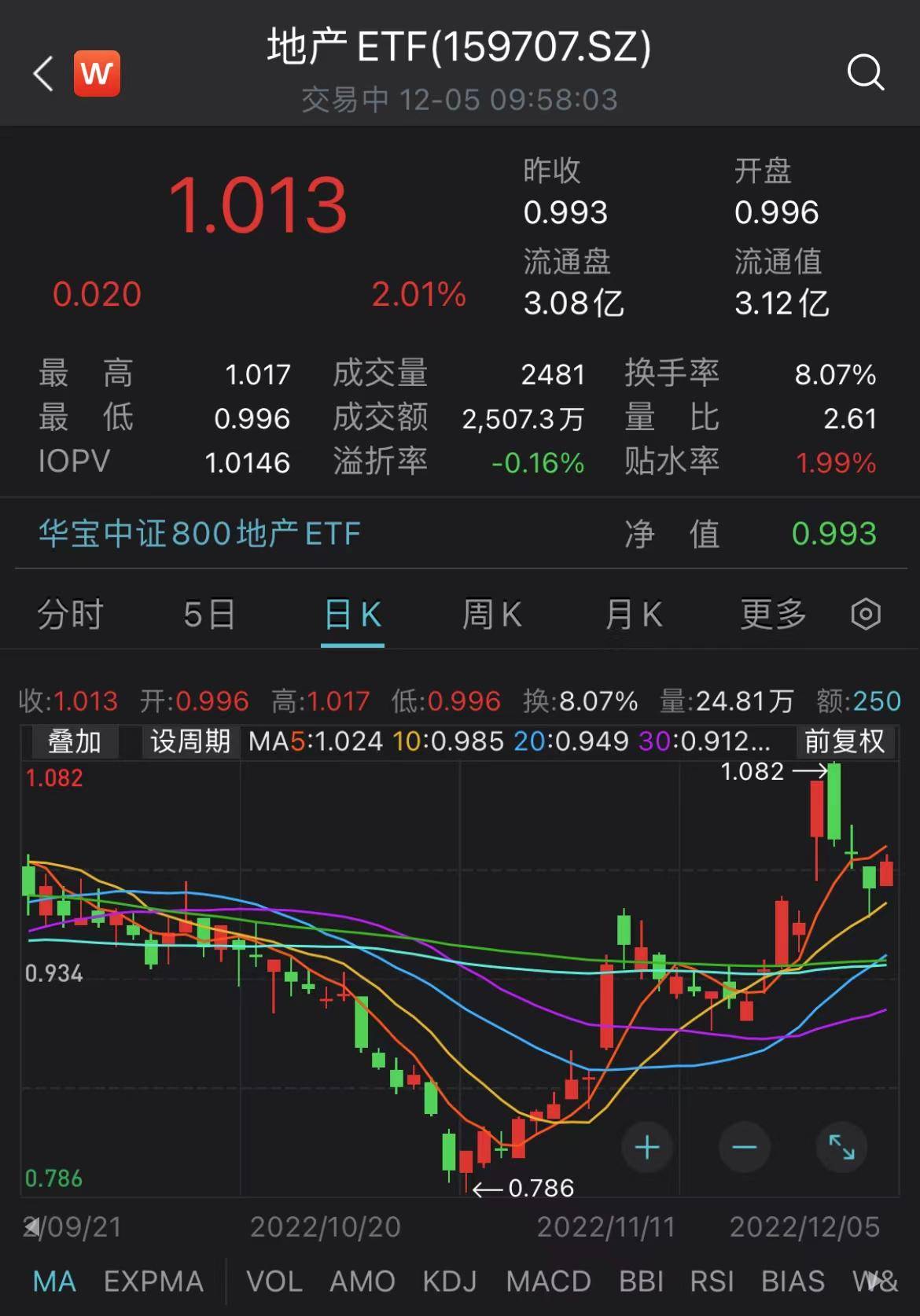Zoom out the chart with minus icon

click(x=744, y=1147)
